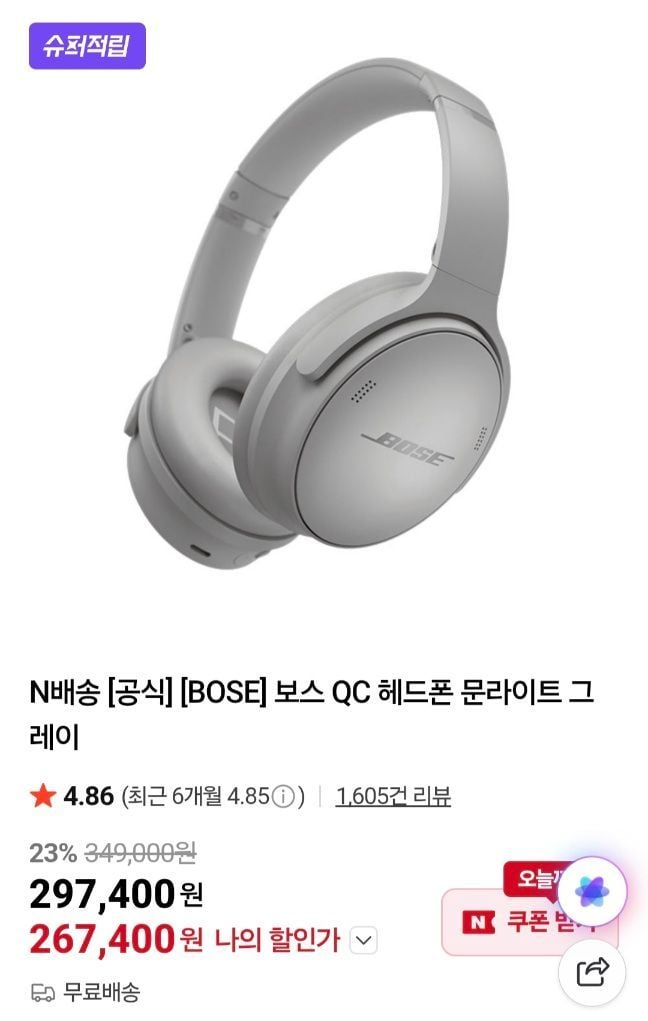Expand the 나의 할인가 dropdown chevron
648x1021 pixels.
(365, 940)
